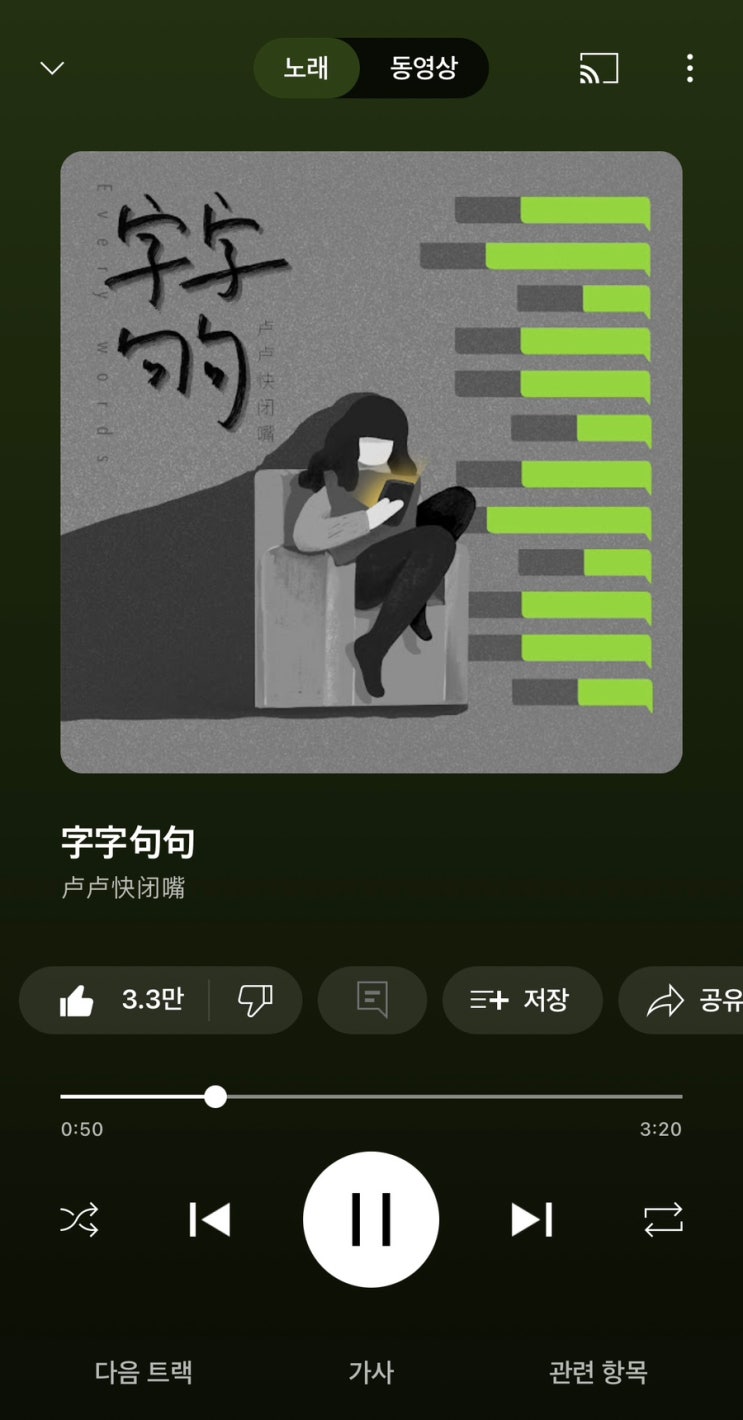Open the three-dot overflow menu
This screenshot has height=1420, width=743.
coord(689,68)
